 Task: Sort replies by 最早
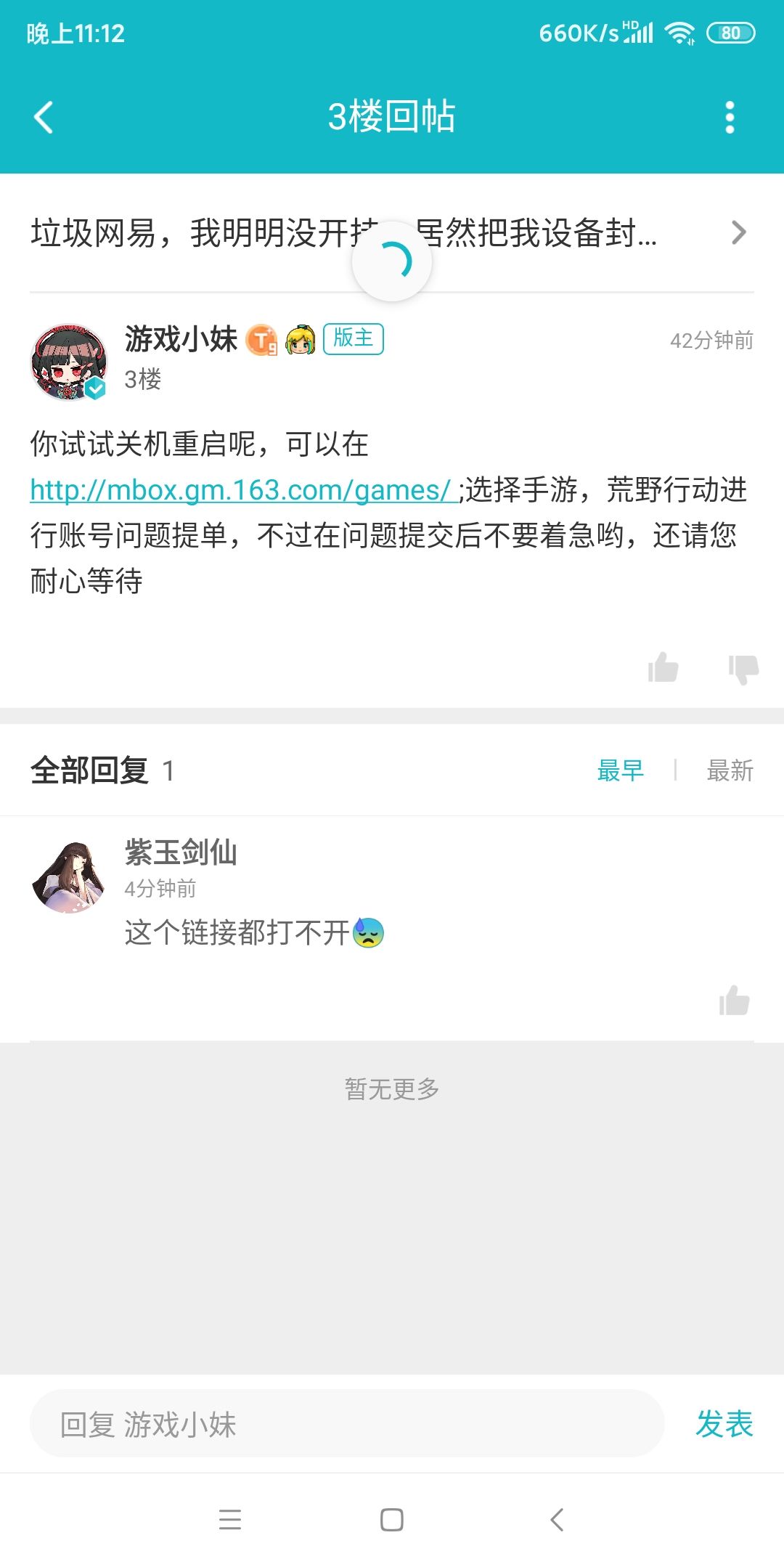(x=620, y=770)
